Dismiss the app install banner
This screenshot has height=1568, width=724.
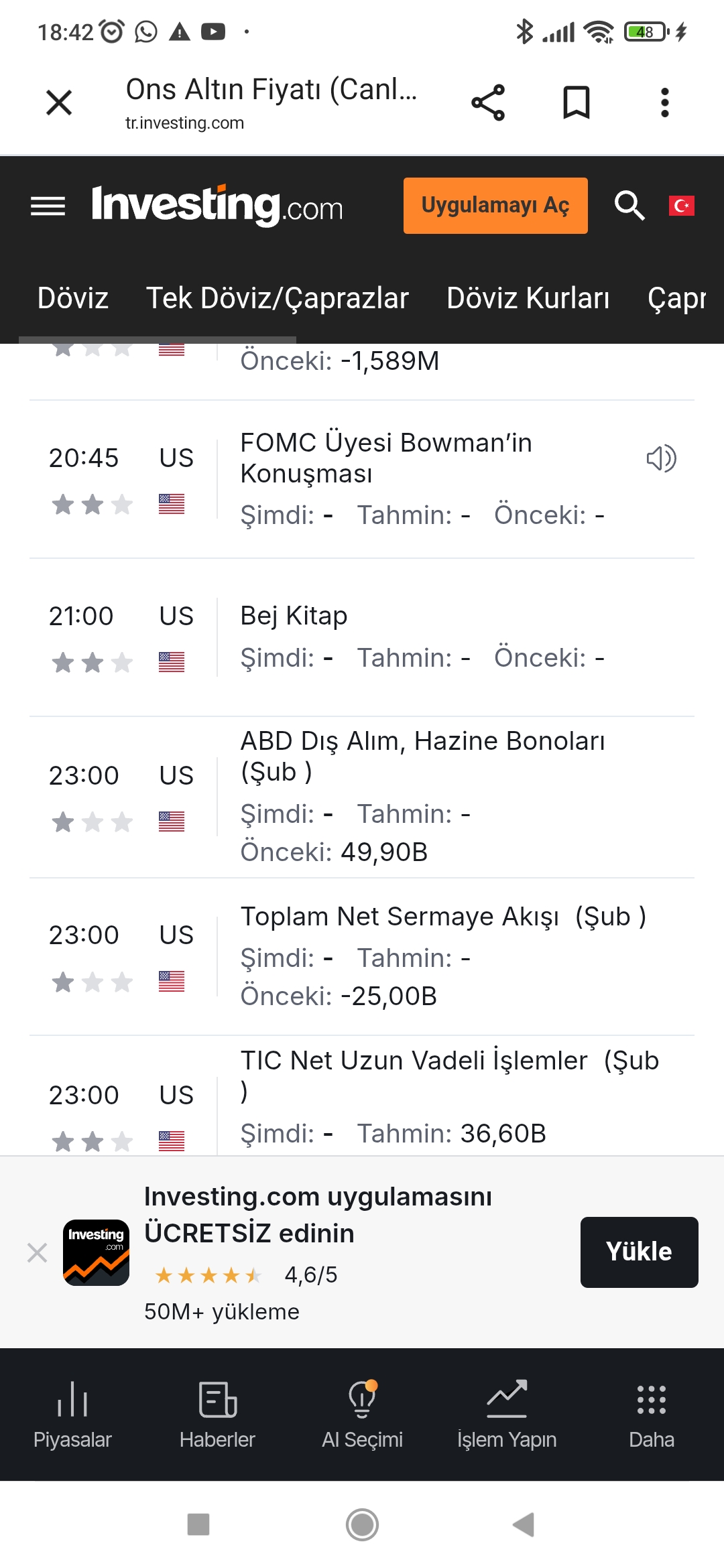tap(38, 1252)
